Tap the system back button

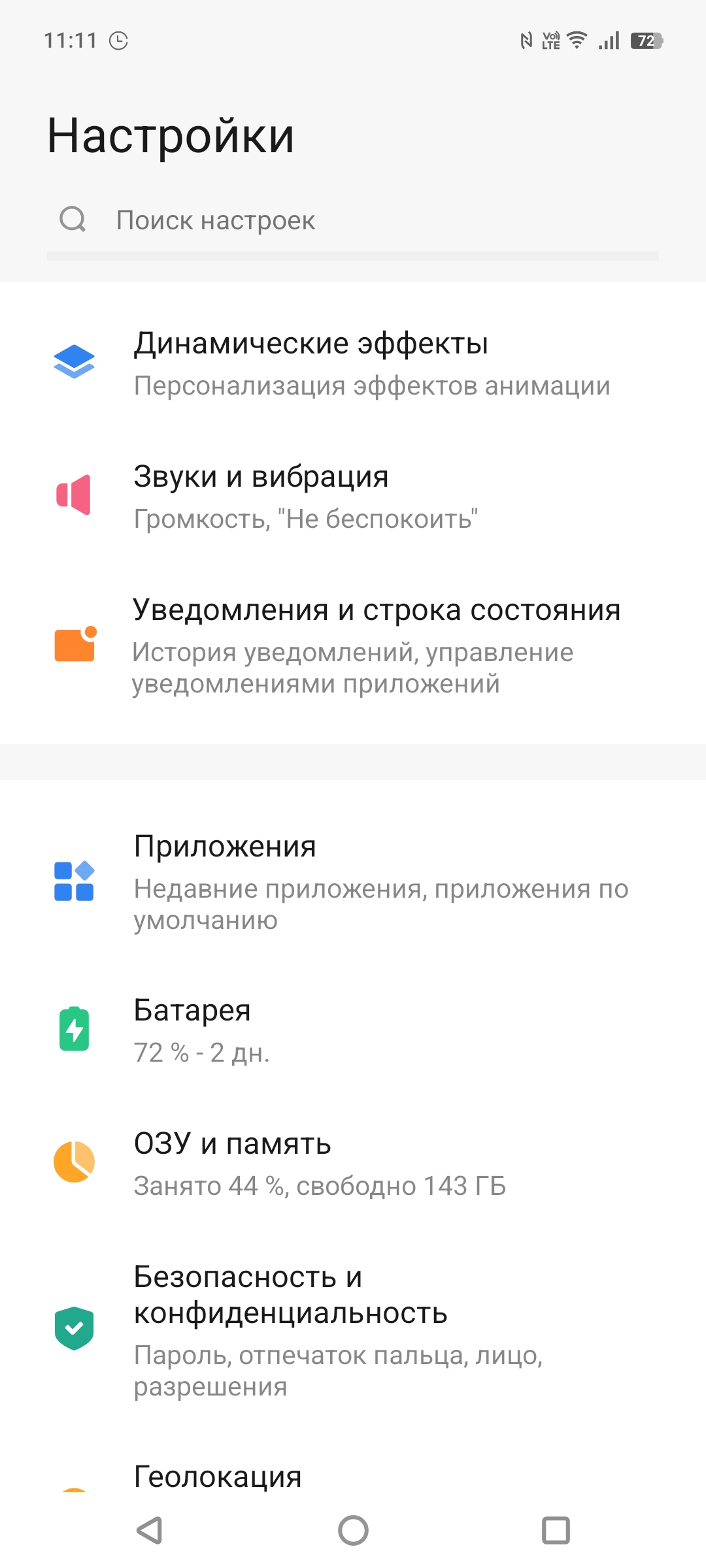[150, 1530]
